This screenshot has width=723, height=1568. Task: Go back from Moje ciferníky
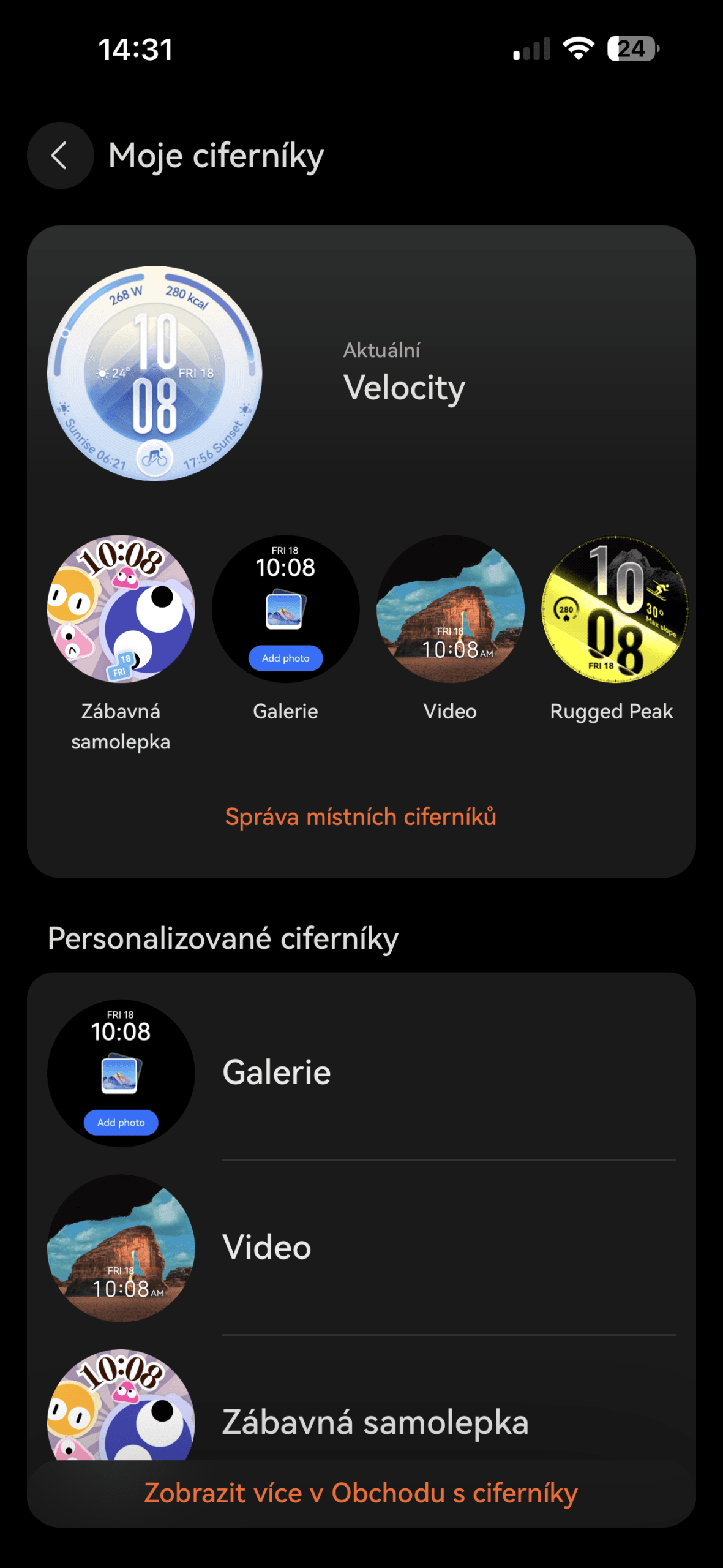click(60, 156)
